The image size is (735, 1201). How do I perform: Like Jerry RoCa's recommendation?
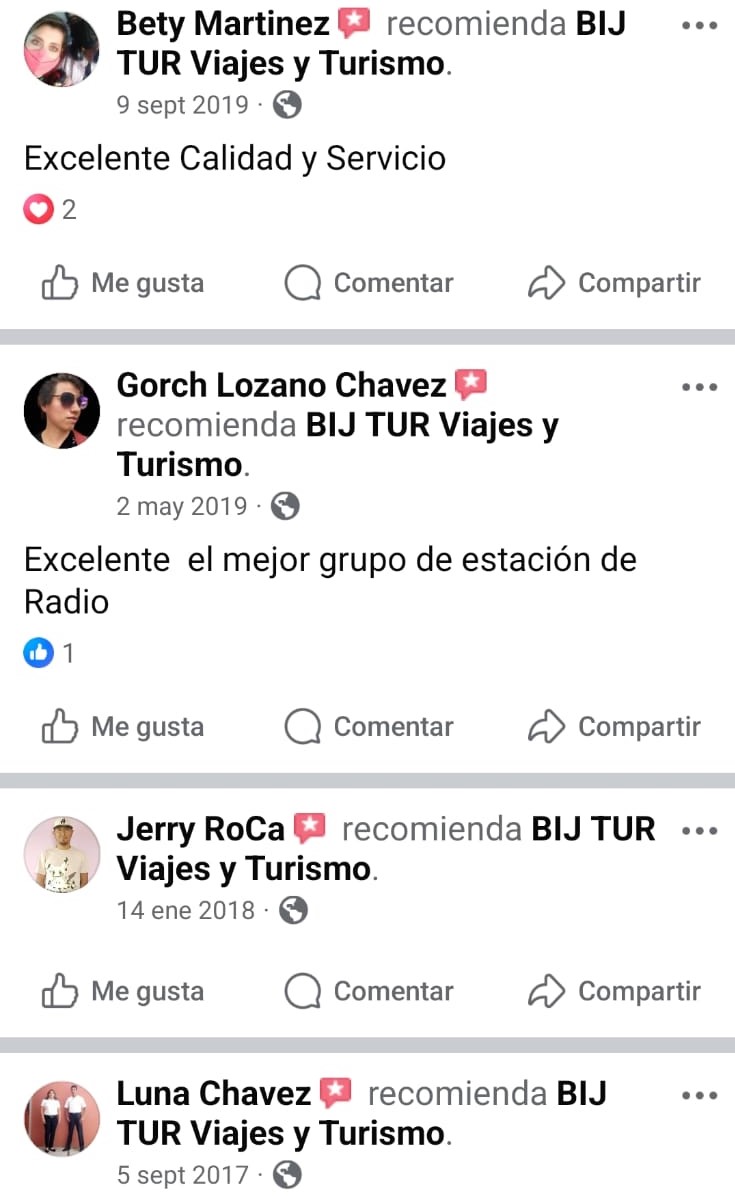(x=122, y=992)
